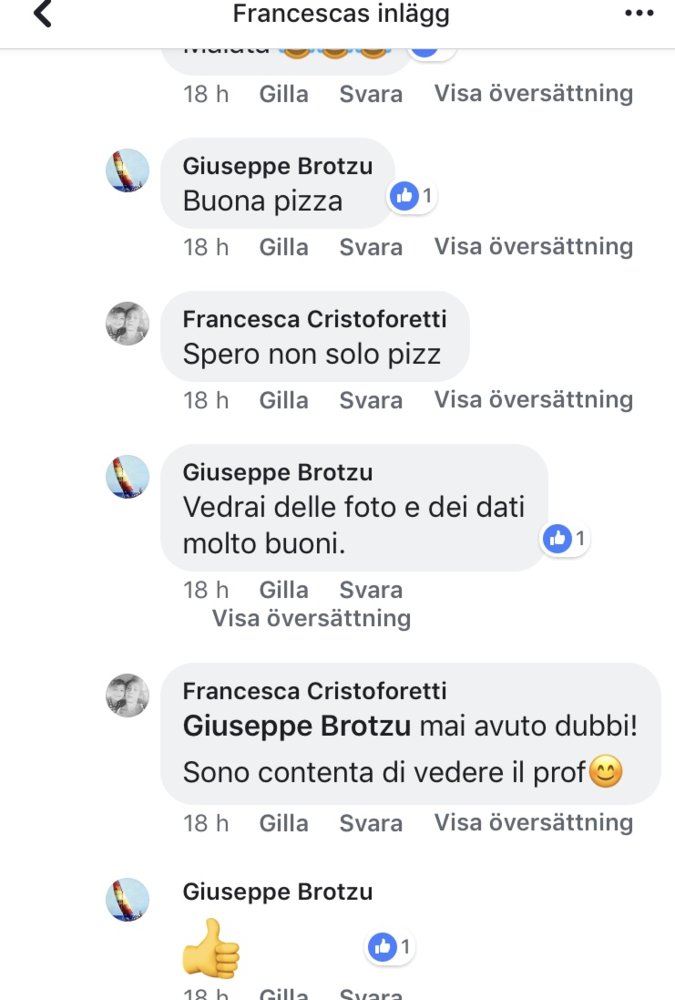
Task: Like the "Spero non solo pizz" comment
Action: 284,400
